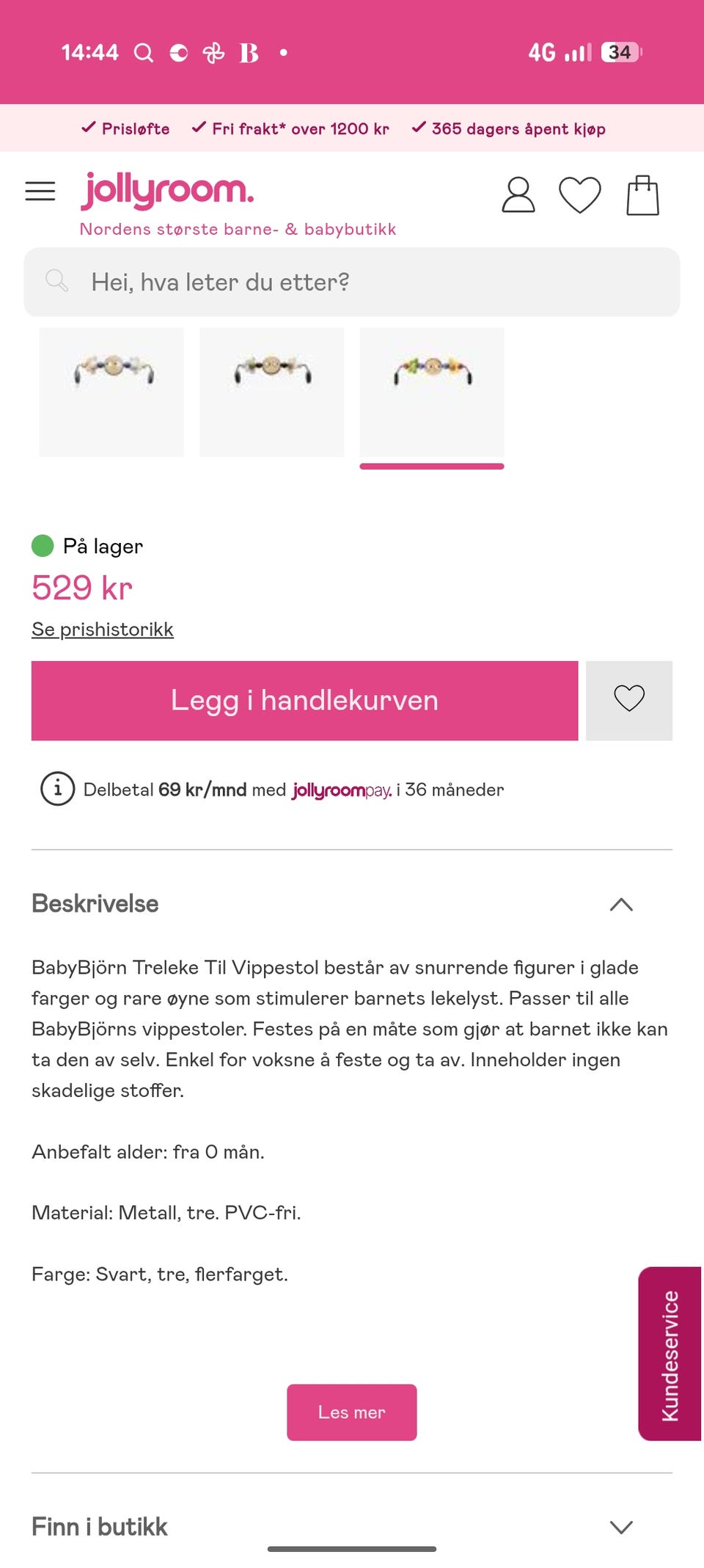This screenshot has height=1568, width=704.
Task: Click the Fri frakt over 1200 kr banner
Action: (292, 128)
